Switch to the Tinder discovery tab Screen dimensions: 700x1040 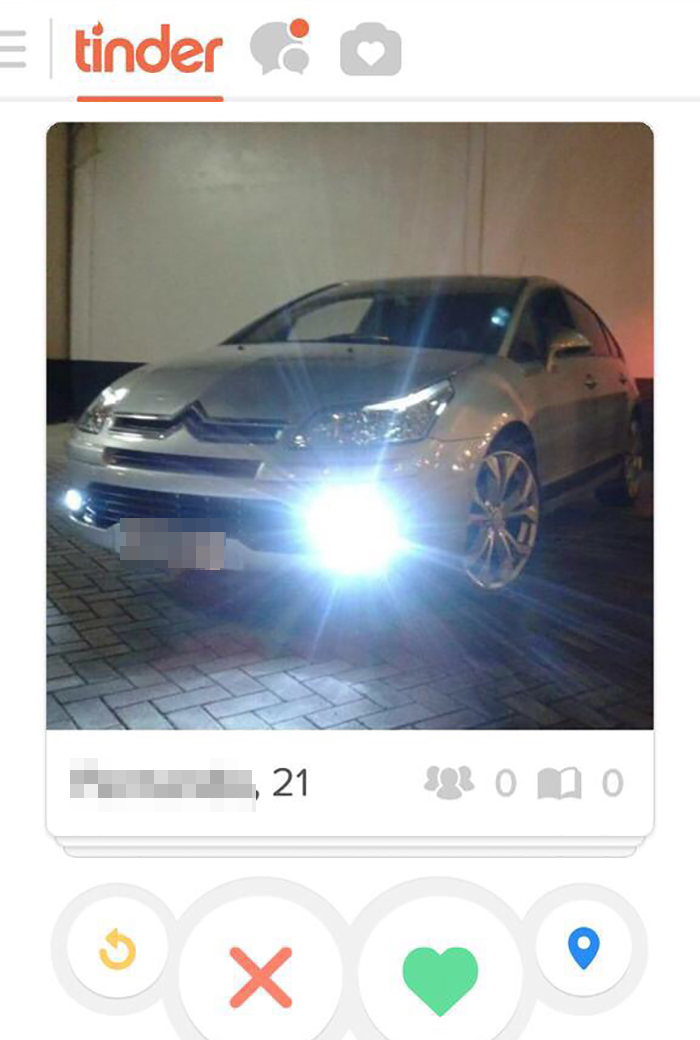point(149,50)
